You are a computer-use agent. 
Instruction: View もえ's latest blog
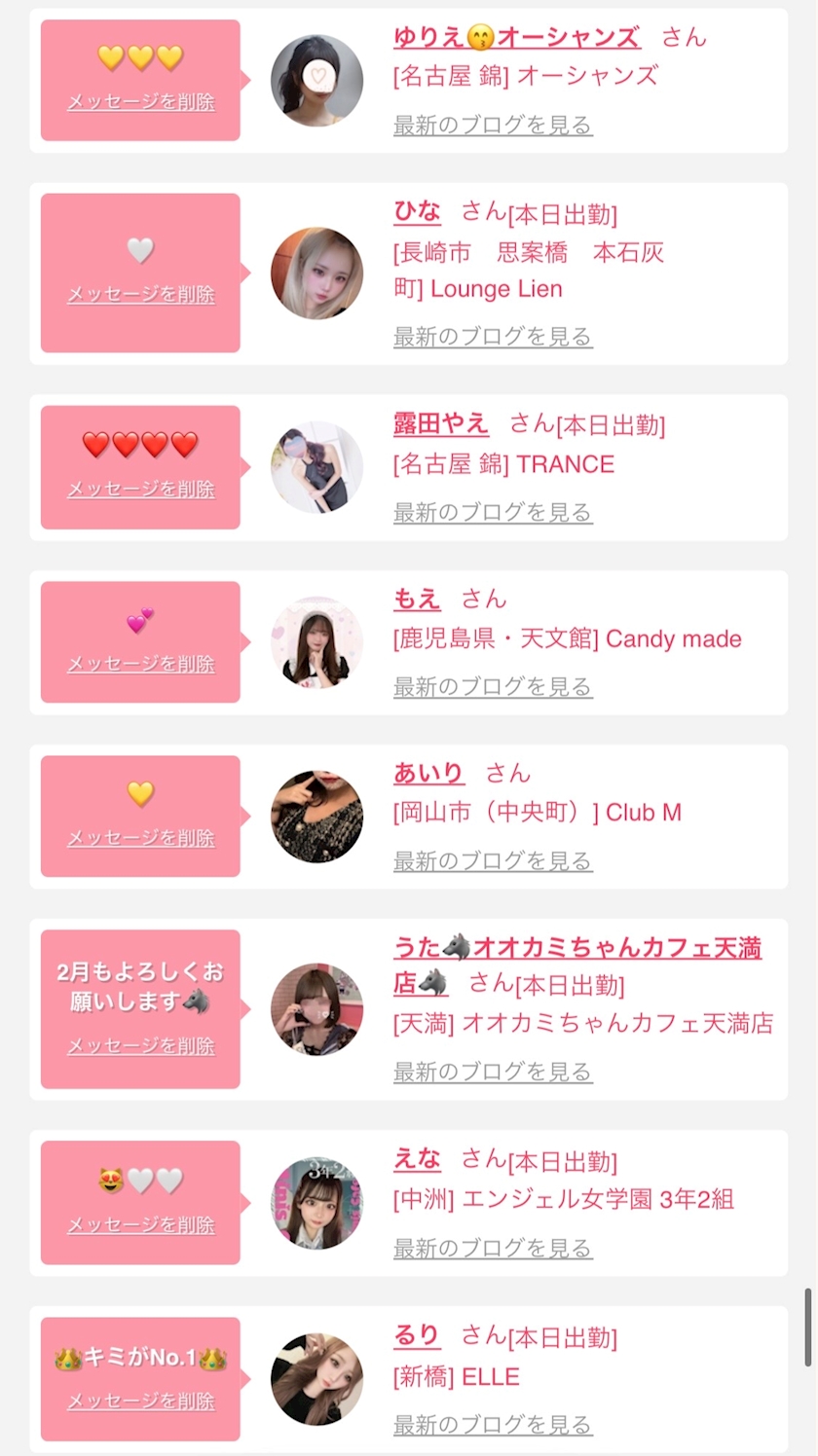coord(493,687)
